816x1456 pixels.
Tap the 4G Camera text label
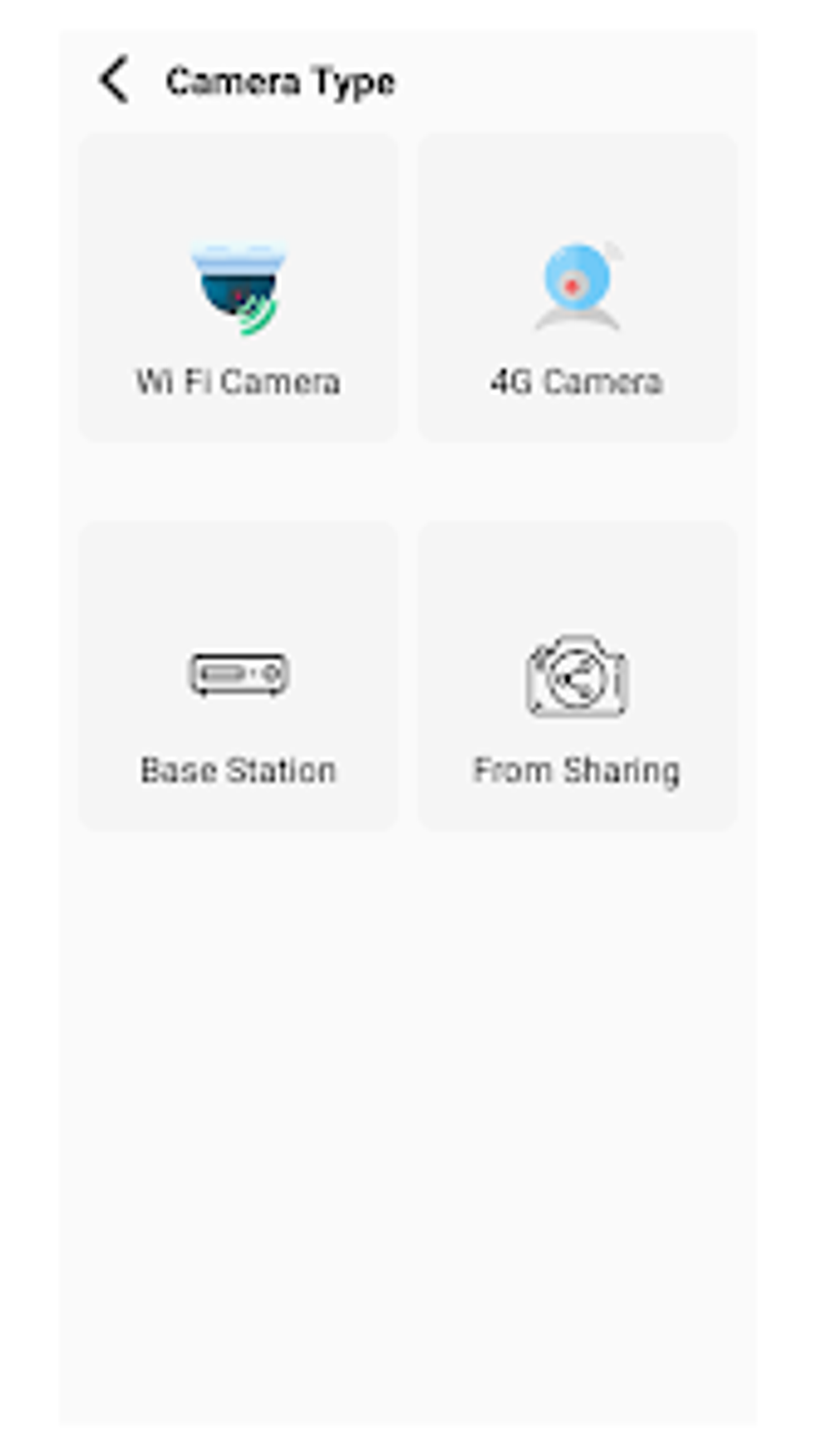point(578,382)
